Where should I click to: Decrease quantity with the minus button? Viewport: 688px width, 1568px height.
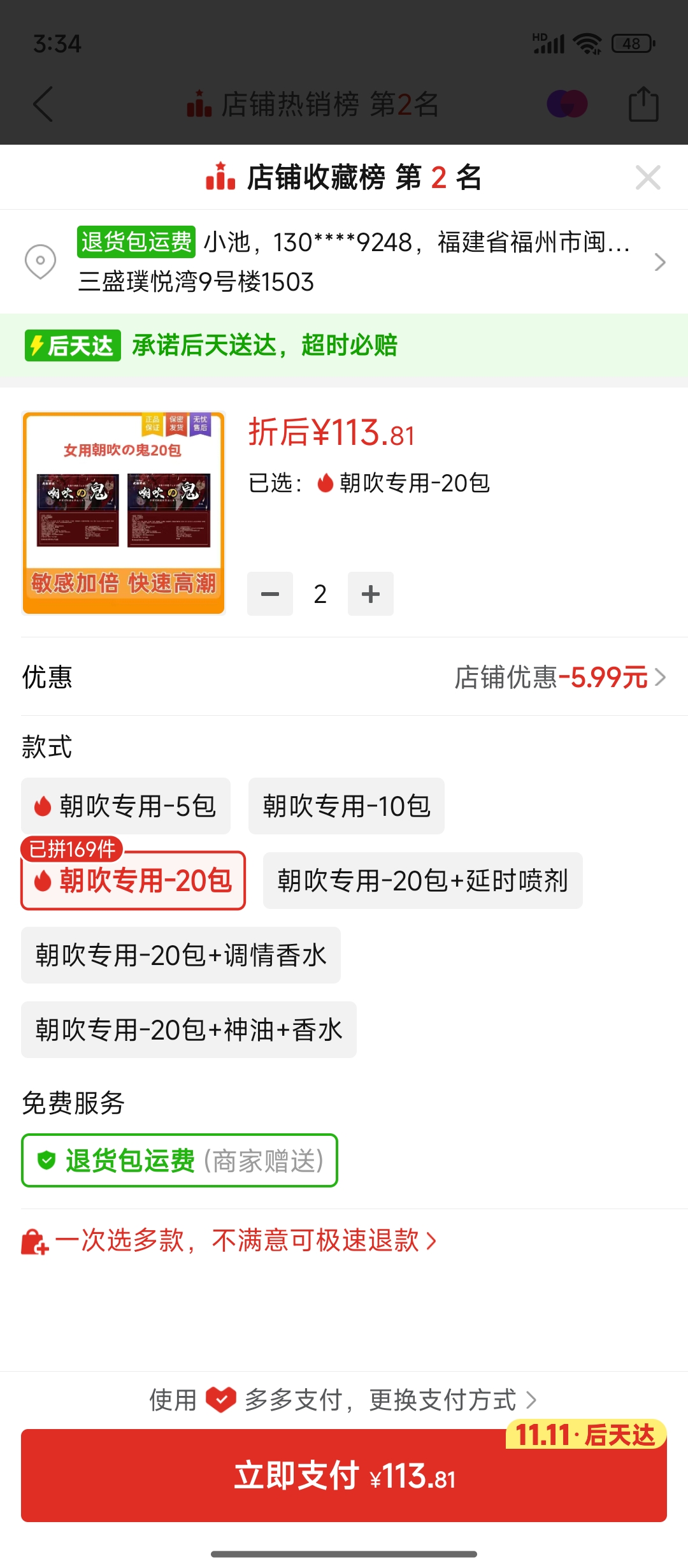(270, 594)
